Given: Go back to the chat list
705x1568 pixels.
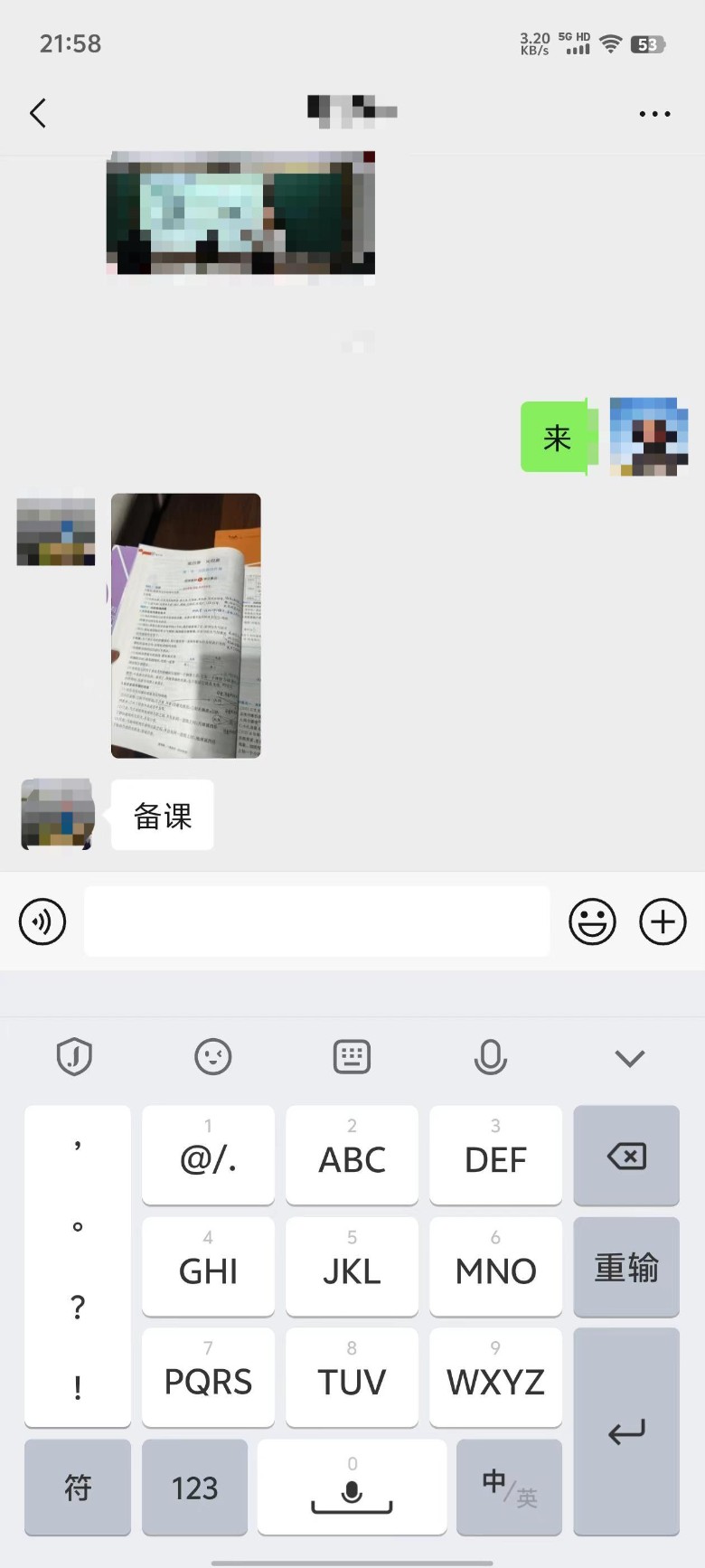Looking at the screenshot, I should point(38,113).
